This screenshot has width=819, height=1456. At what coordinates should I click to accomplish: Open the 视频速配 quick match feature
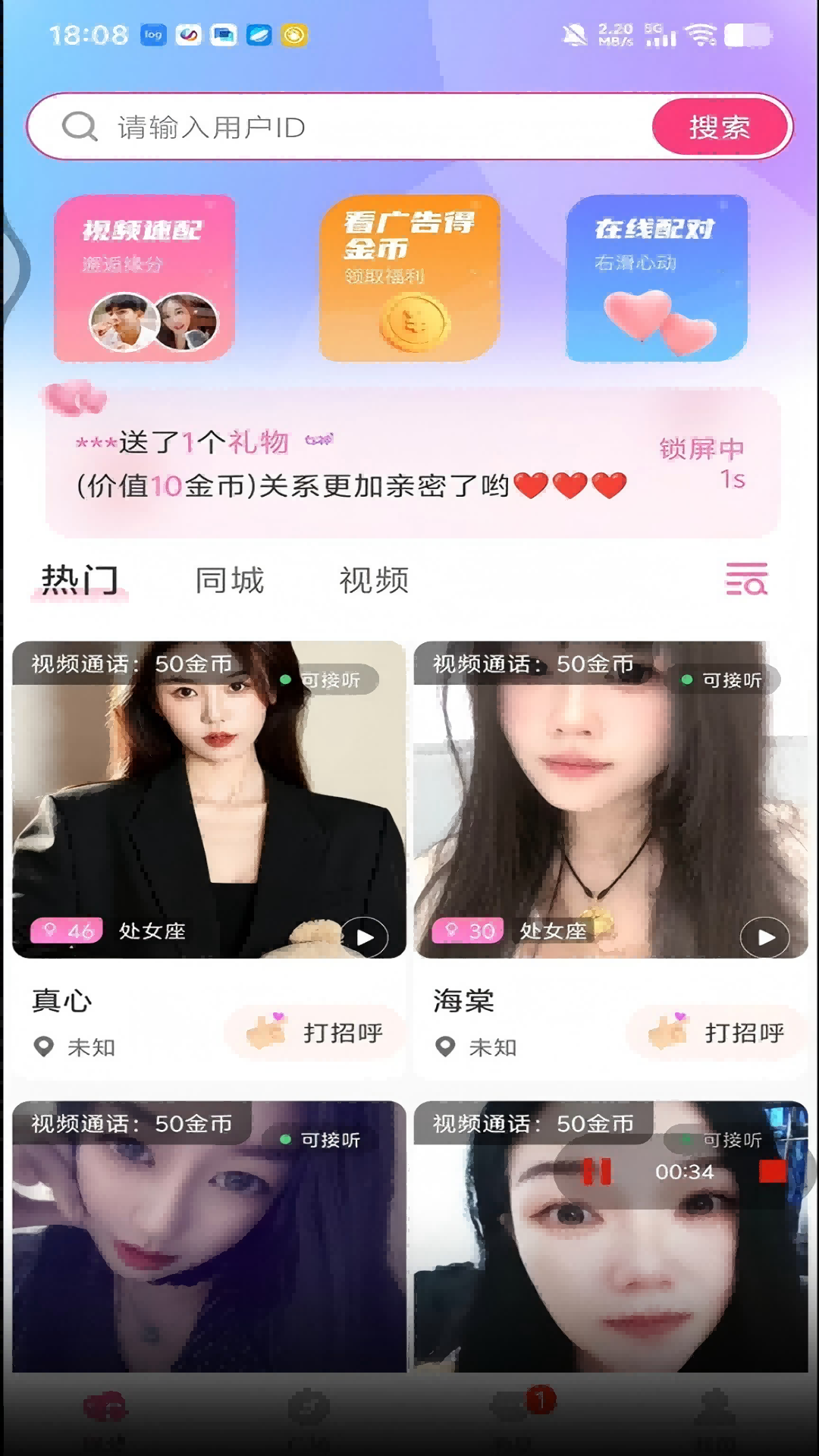(144, 278)
